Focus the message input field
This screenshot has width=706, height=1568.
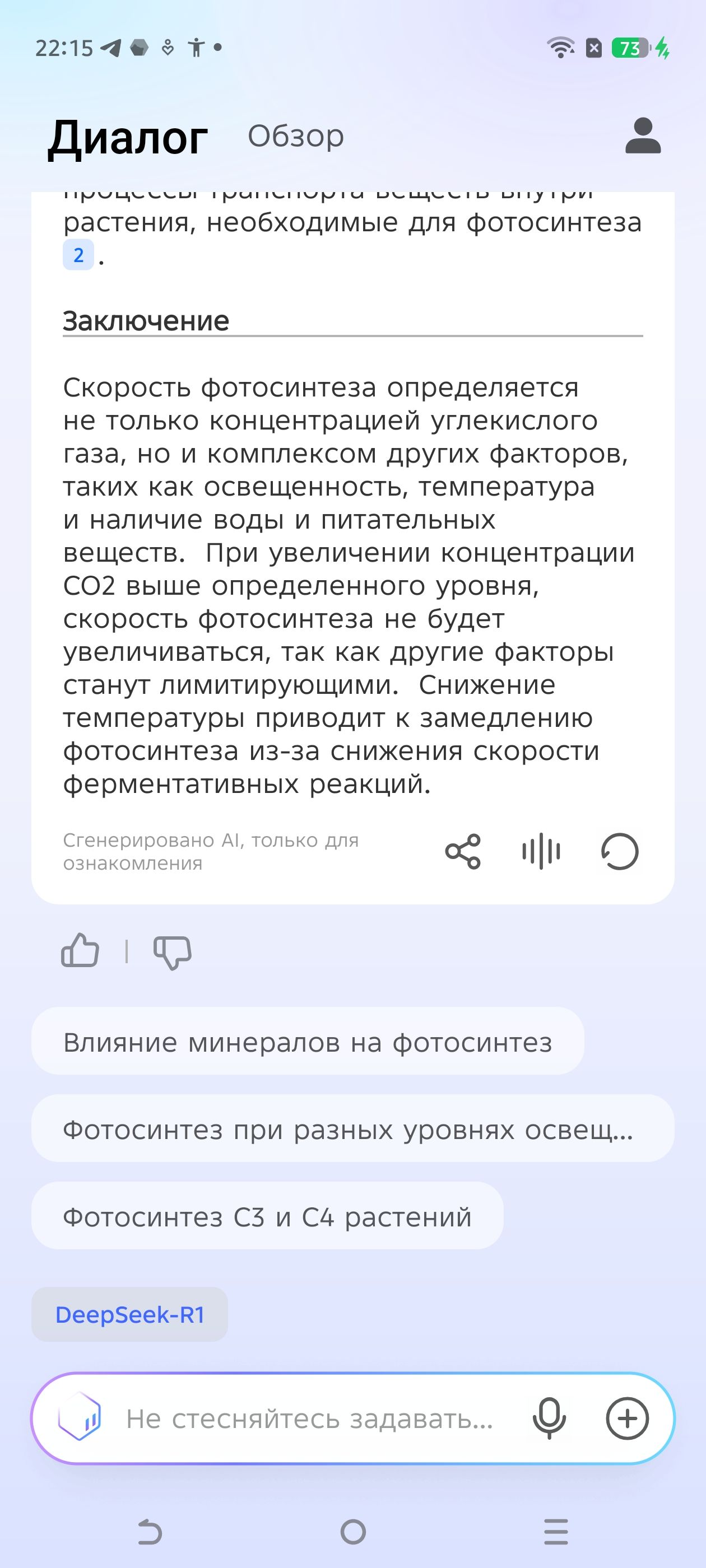[x=309, y=1418]
